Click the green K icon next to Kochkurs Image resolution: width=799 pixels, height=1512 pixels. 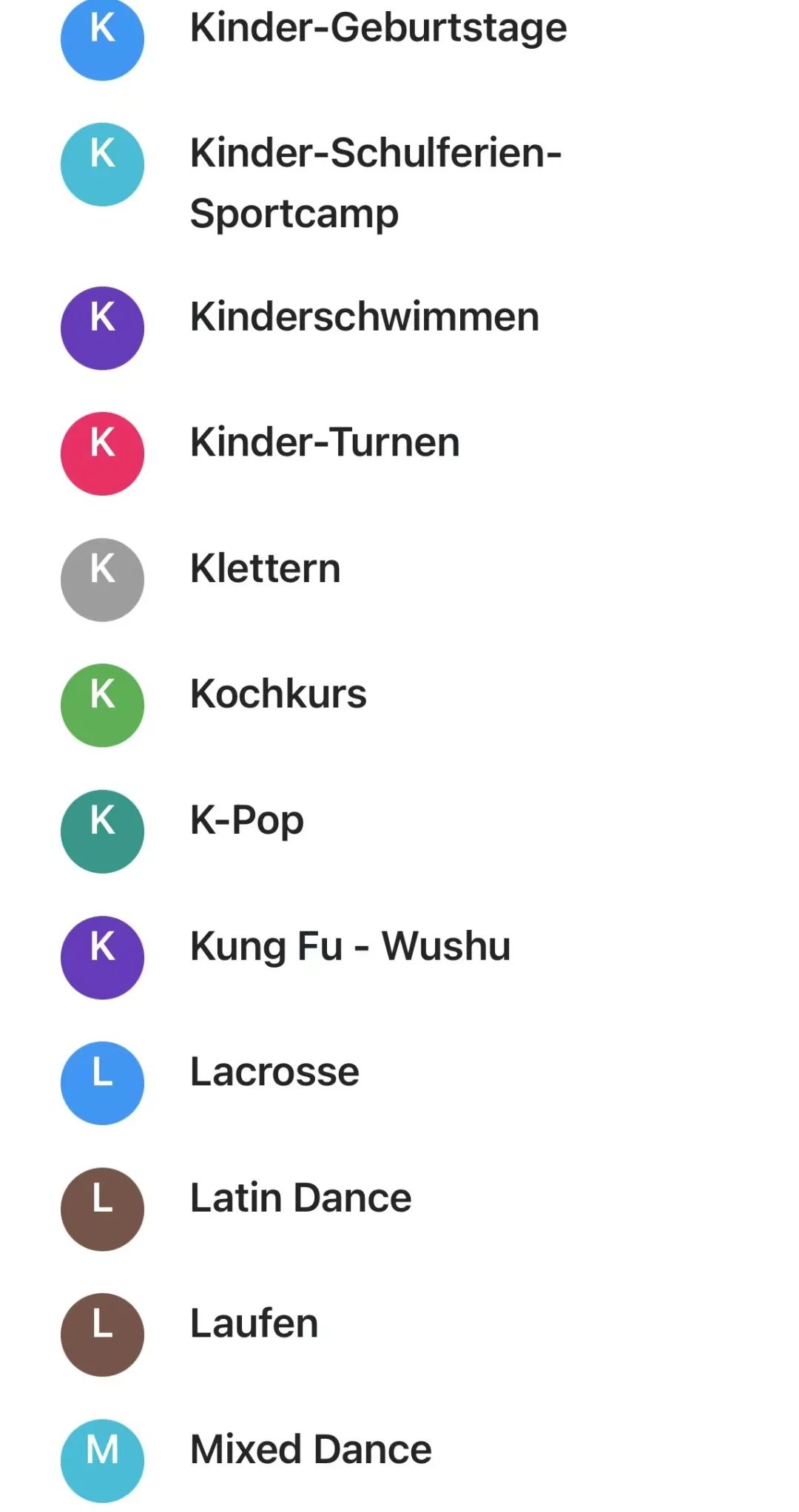[102, 705]
